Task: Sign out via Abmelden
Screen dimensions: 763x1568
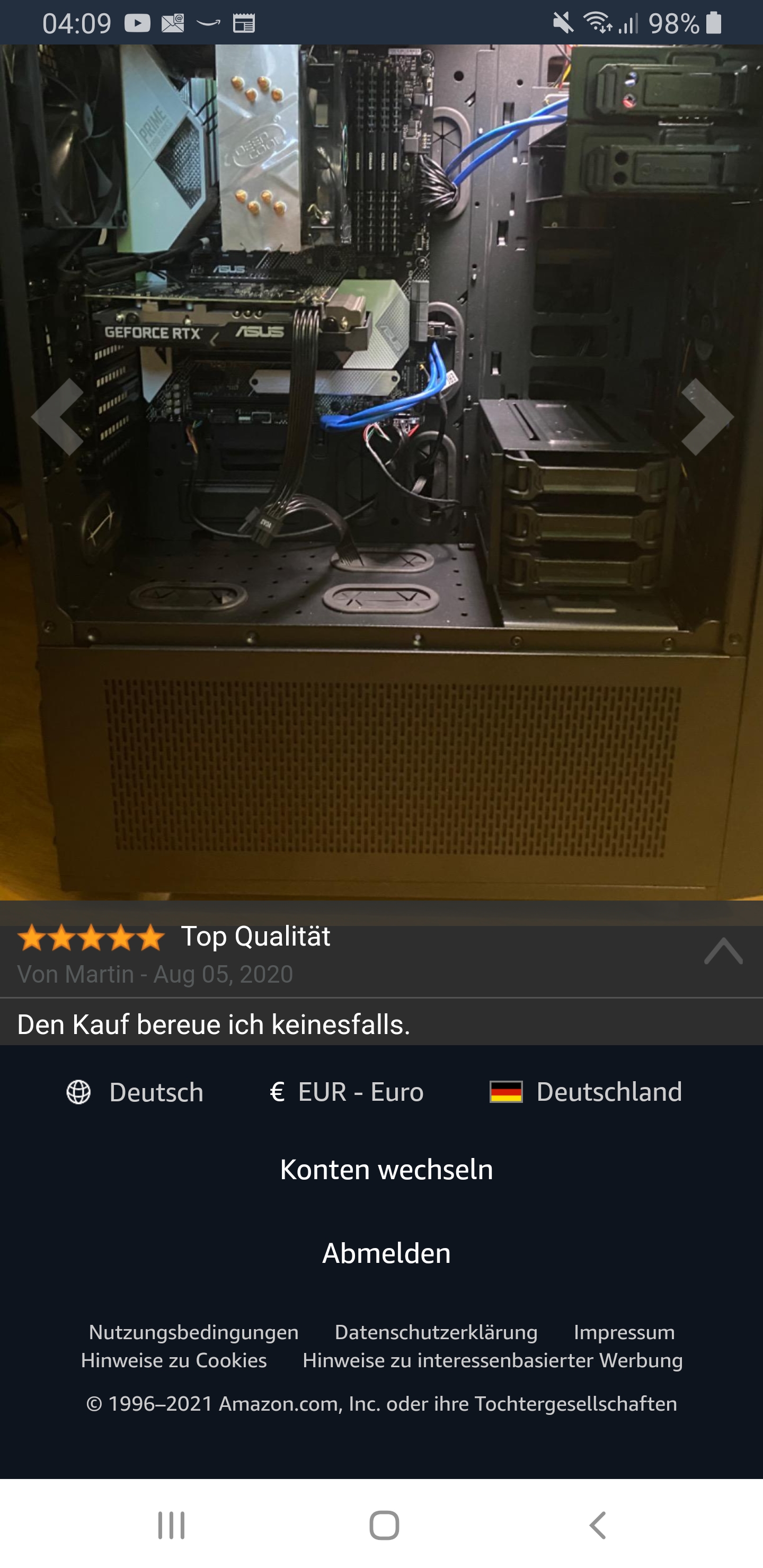Action: (386, 1253)
